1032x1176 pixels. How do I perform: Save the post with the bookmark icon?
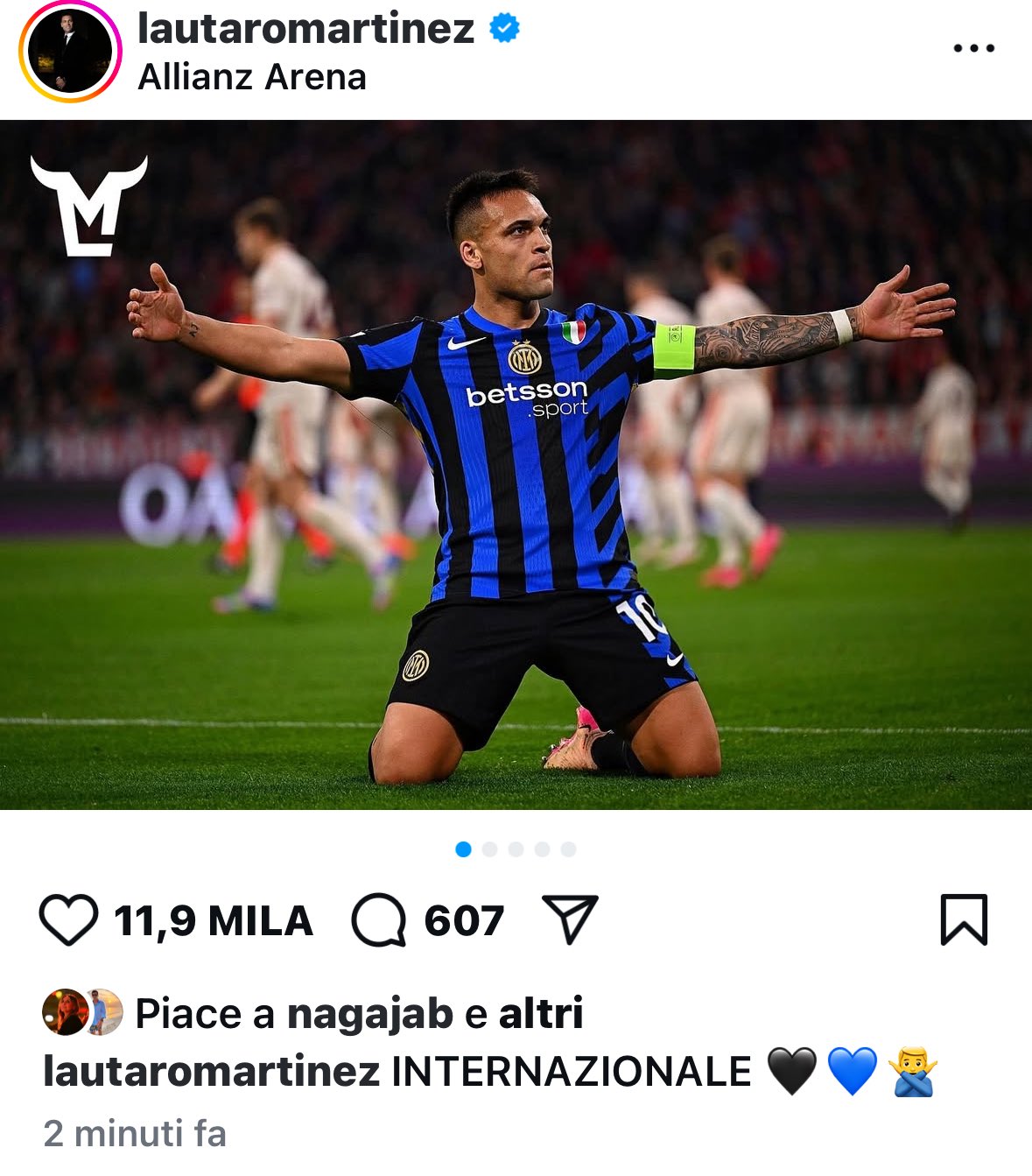(x=964, y=919)
